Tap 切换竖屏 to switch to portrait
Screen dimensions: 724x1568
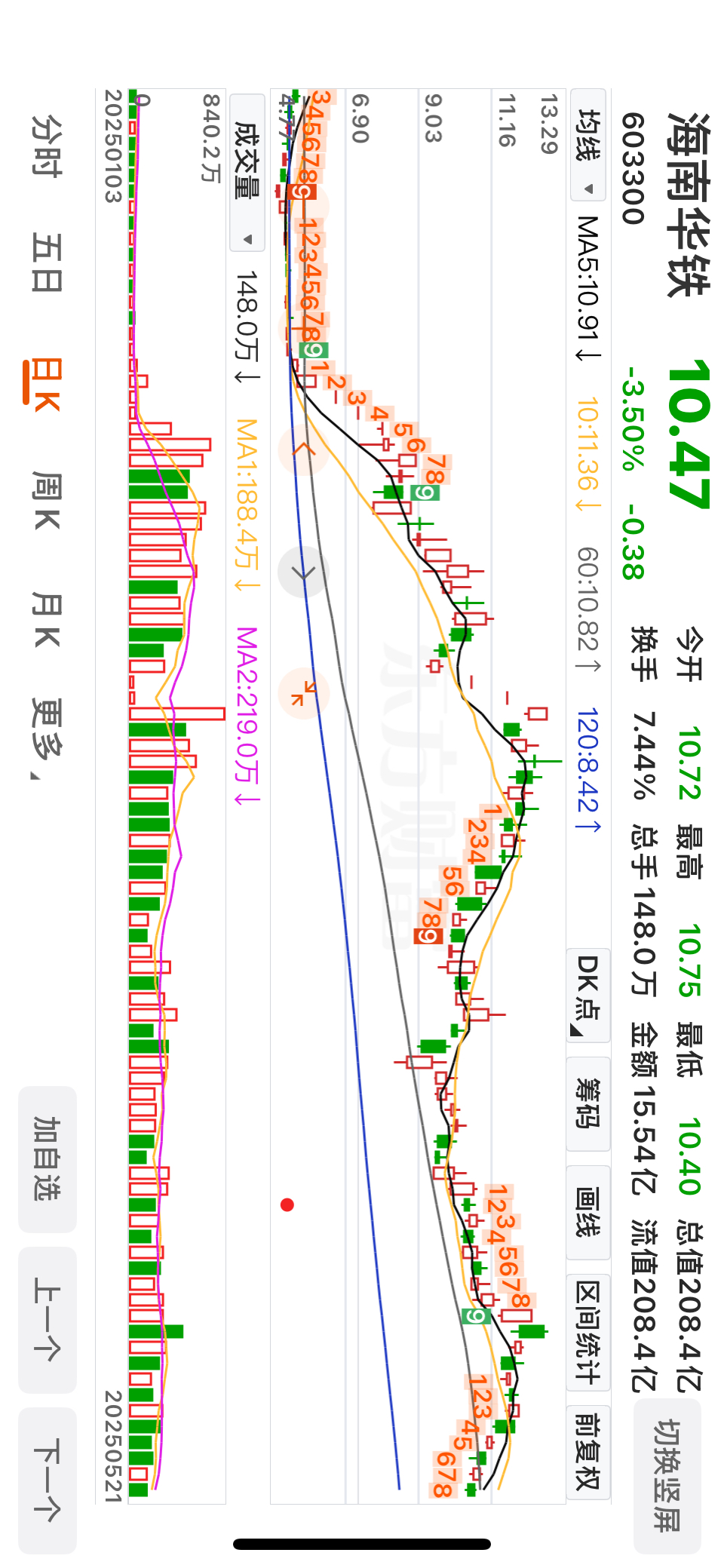pyautogui.click(x=667, y=1476)
